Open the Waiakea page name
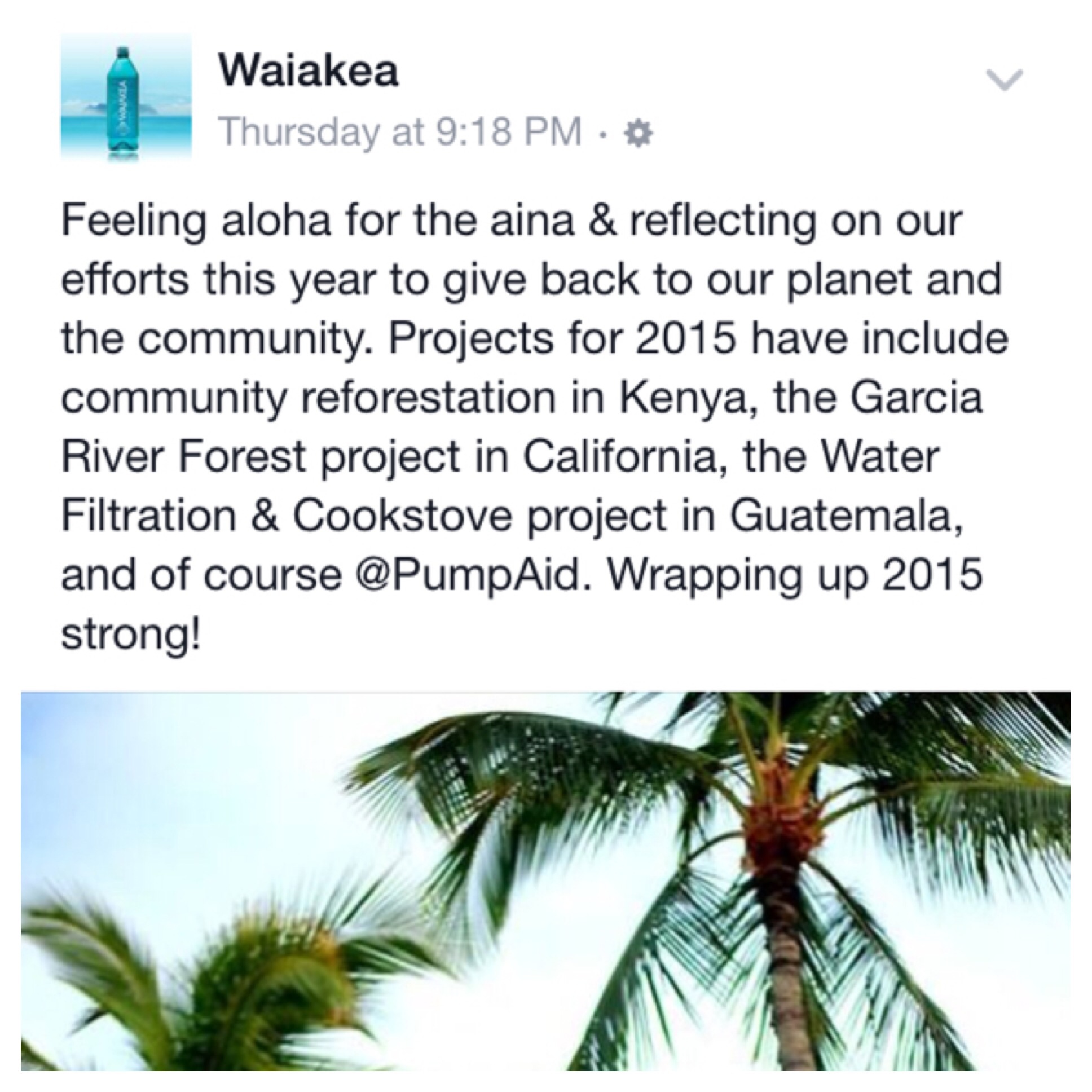Screen dimensions: 1092x1092 (x=309, y=72)
